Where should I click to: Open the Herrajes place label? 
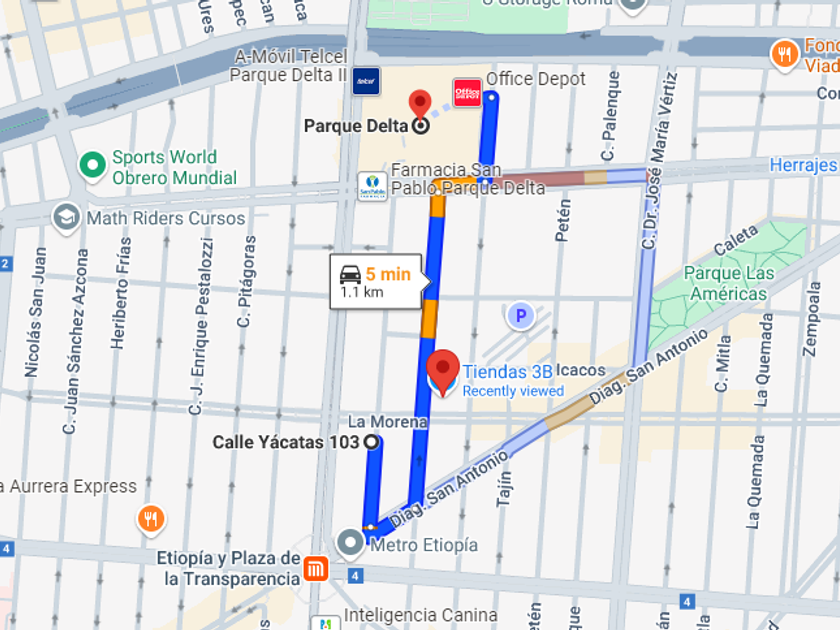(x=804, y=165)
